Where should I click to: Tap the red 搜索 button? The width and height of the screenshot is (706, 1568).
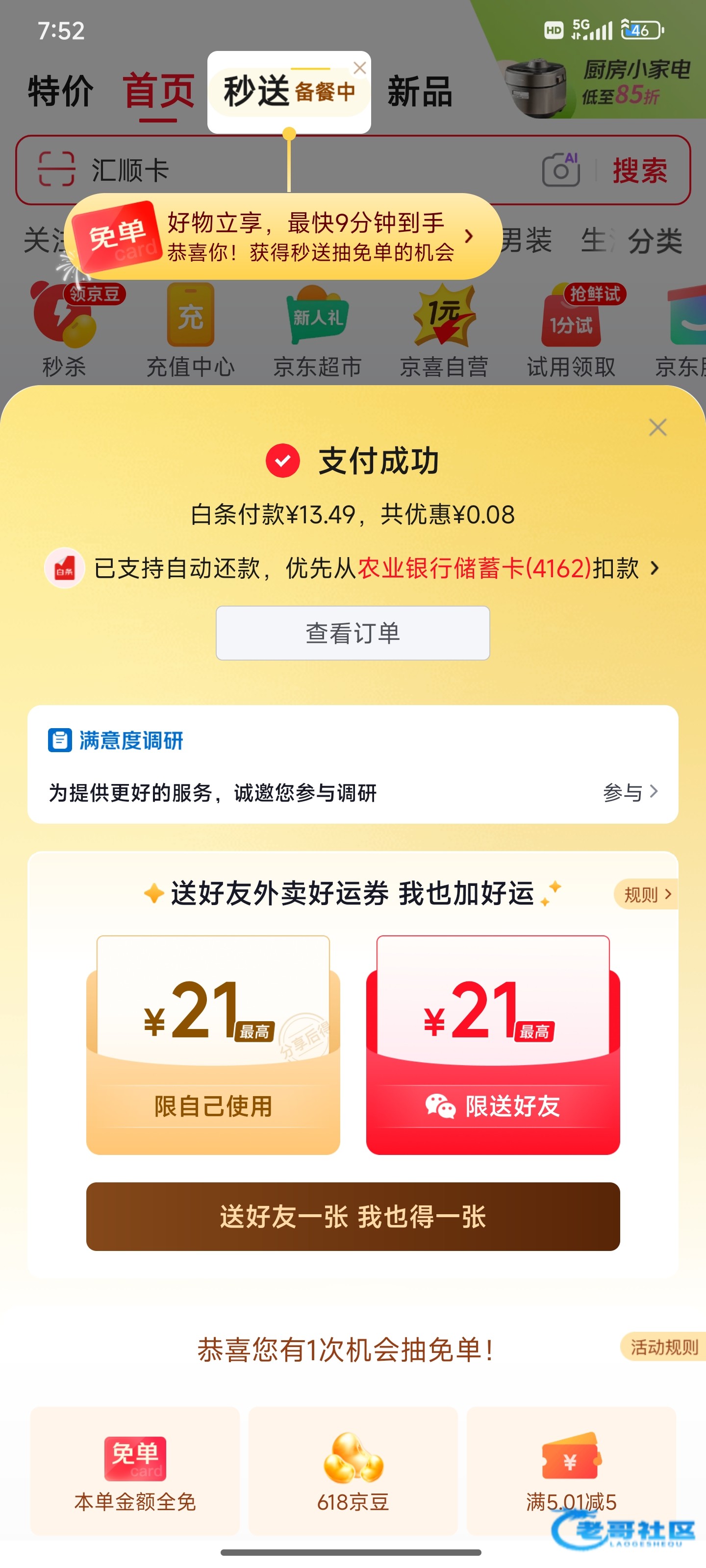click(640, 171)
